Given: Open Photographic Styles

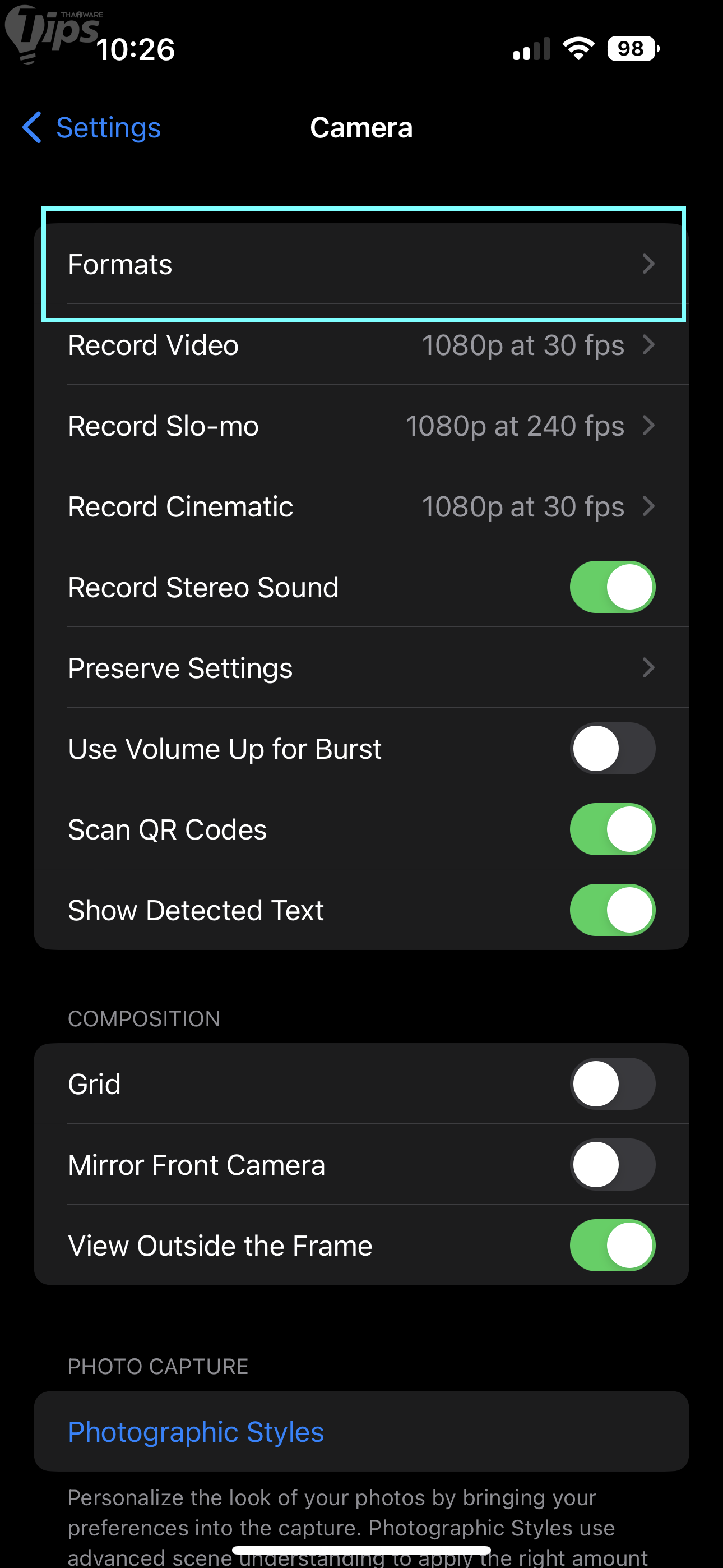Looking at the screenshot, I should pos(196,1432).
